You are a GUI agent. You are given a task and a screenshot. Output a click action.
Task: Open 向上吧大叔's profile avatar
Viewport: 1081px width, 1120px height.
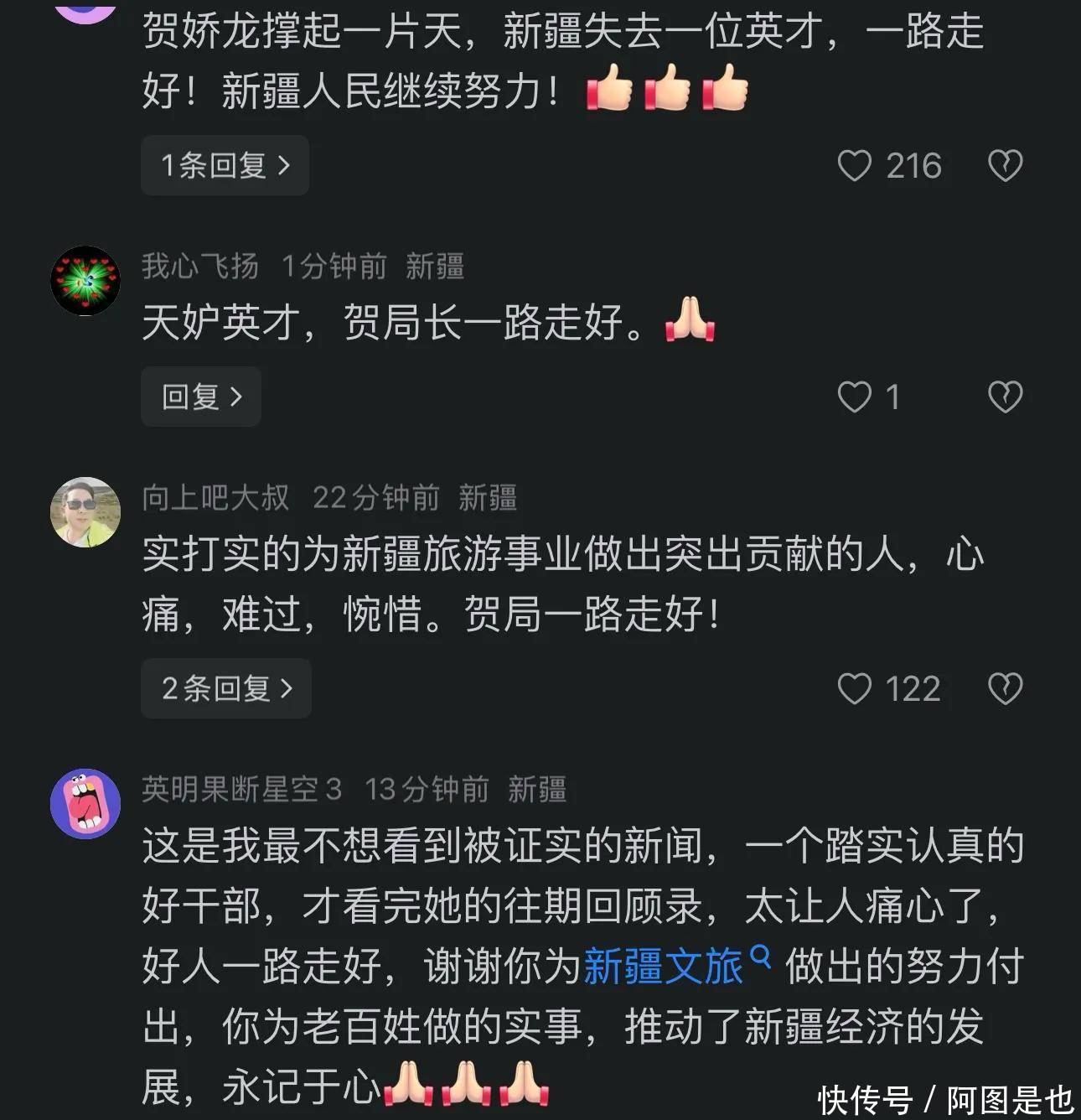click(x=85, y=512)
